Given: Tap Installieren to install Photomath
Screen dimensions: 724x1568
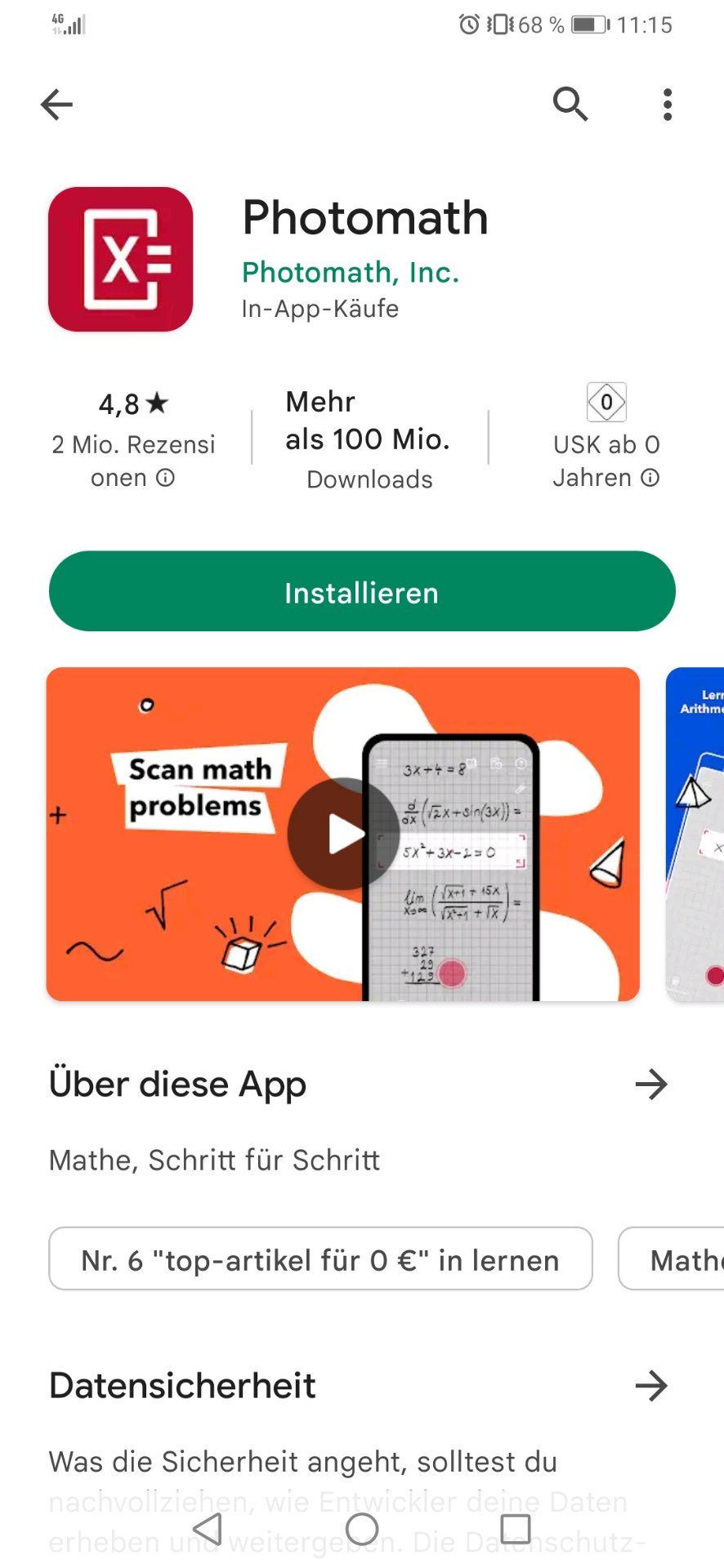Looking at the screenshot, I should 362,591.
